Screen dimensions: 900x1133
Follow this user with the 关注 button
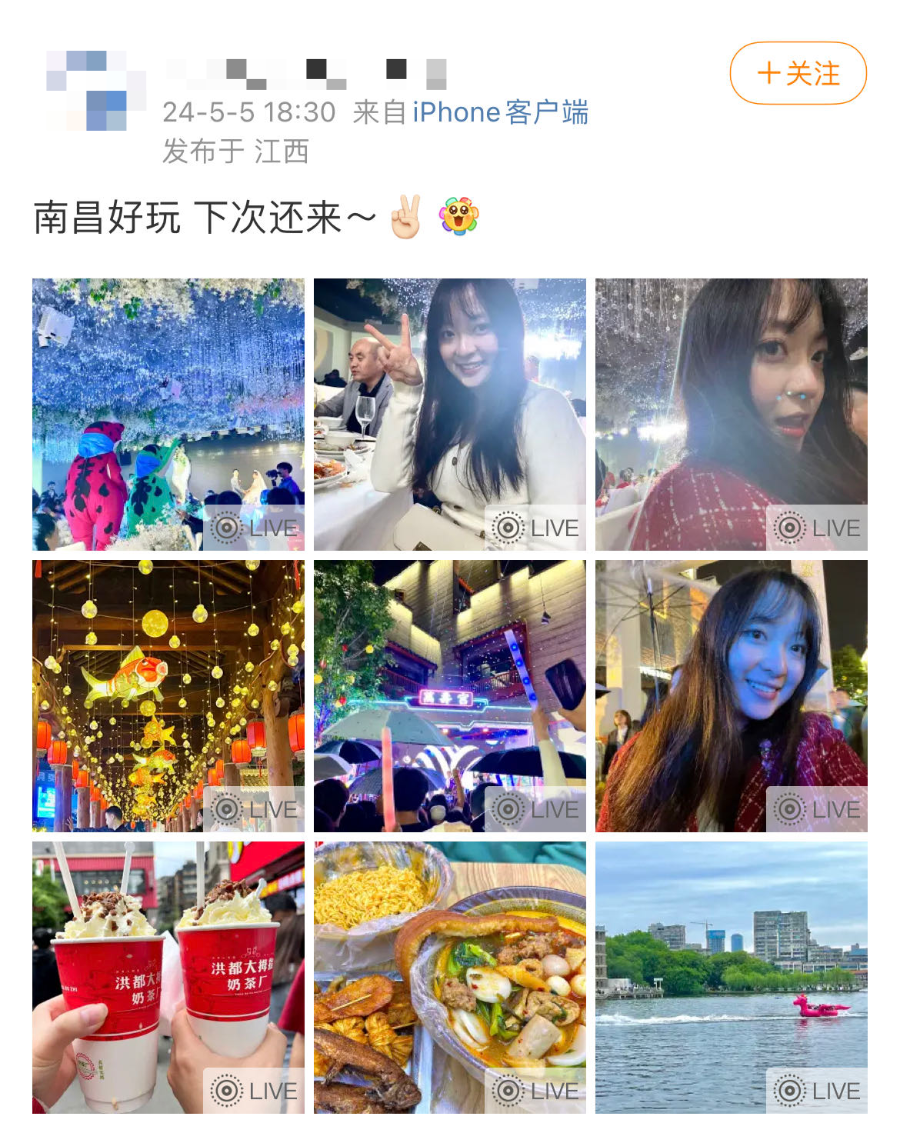coord(797,73)
